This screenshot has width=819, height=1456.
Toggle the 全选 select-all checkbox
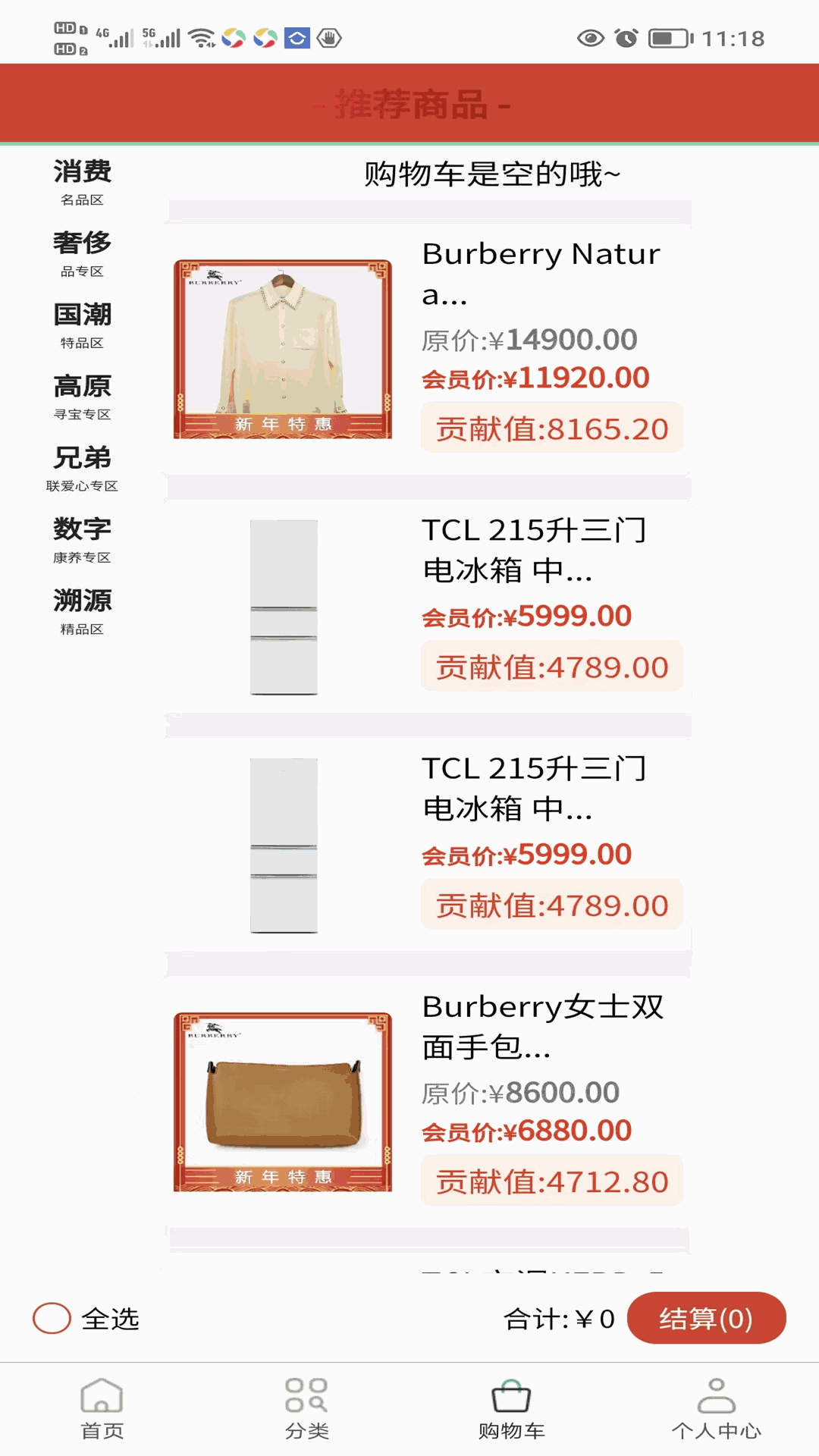52,1318
